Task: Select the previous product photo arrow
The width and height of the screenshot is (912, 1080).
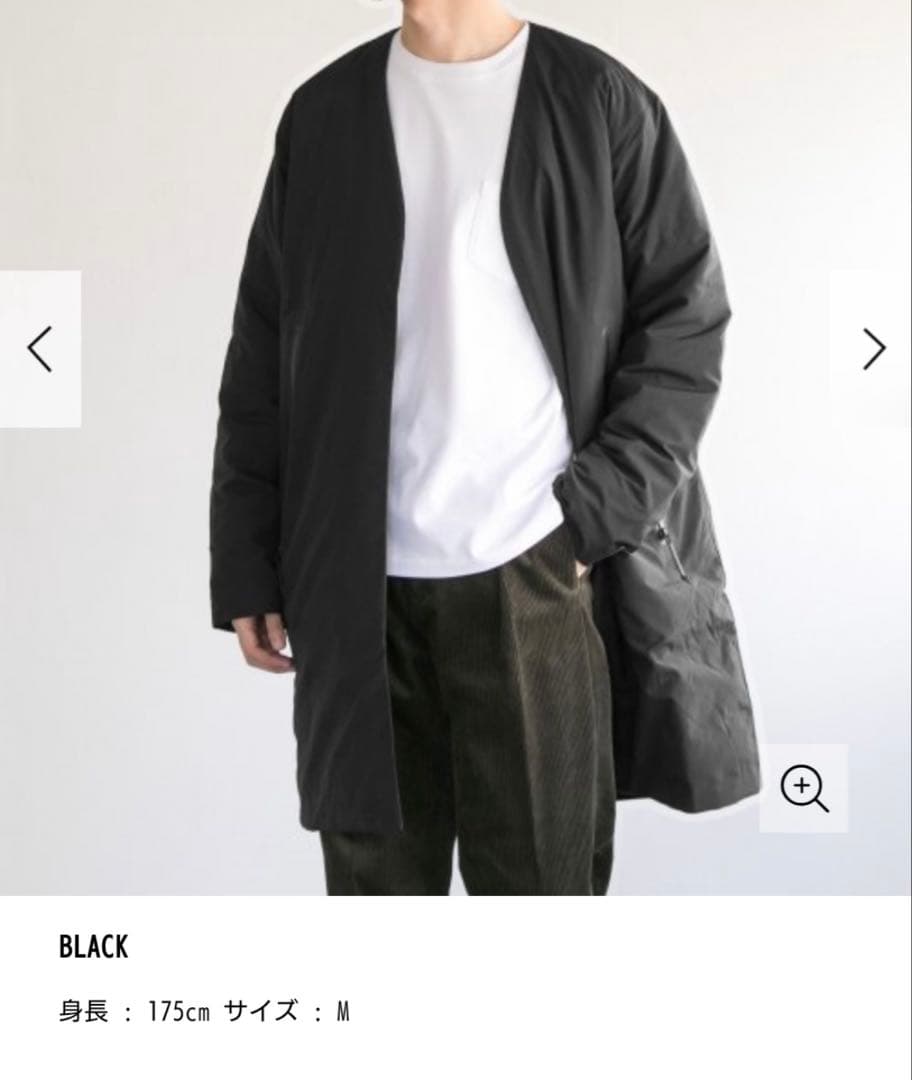Action: pyautogui.click(x=39, y=348)
